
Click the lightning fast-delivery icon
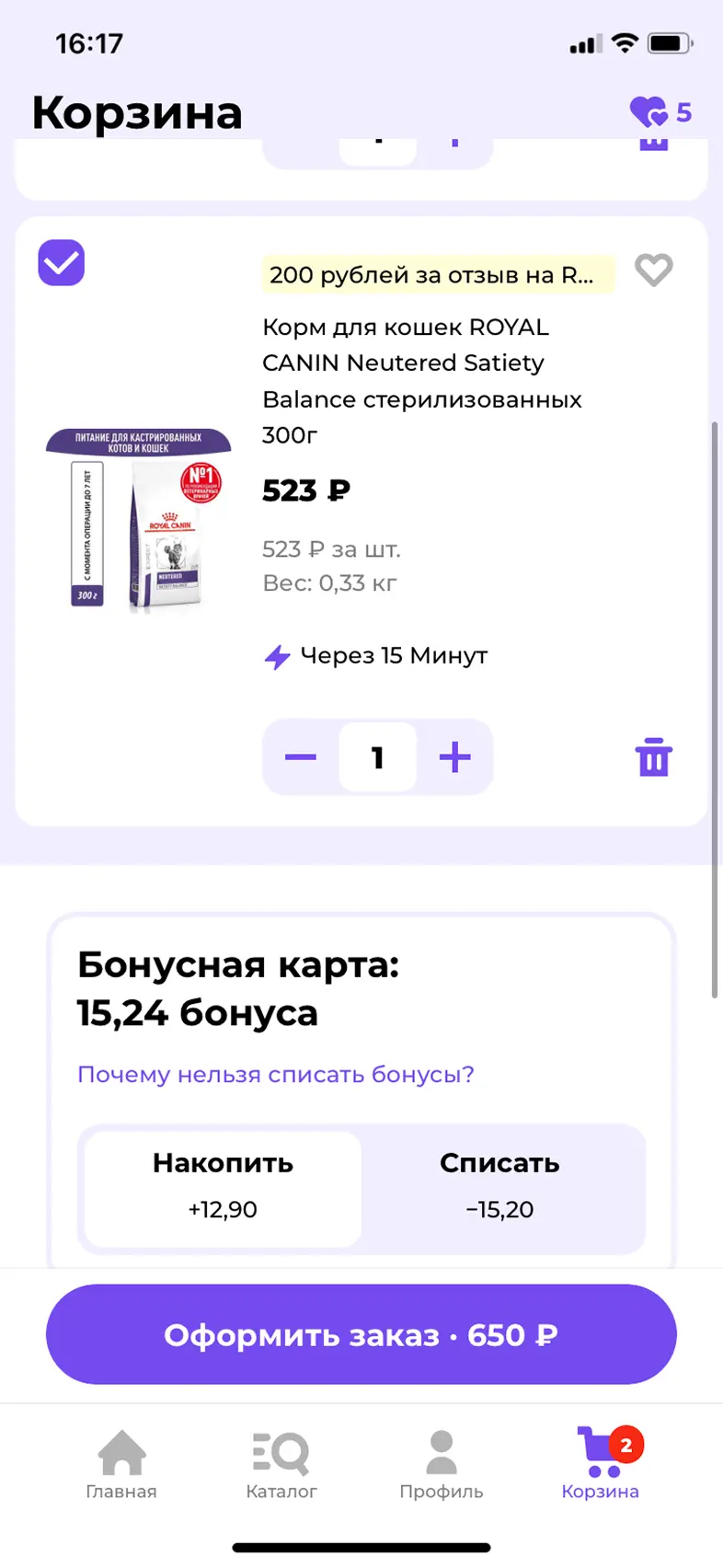click(276, 655)
